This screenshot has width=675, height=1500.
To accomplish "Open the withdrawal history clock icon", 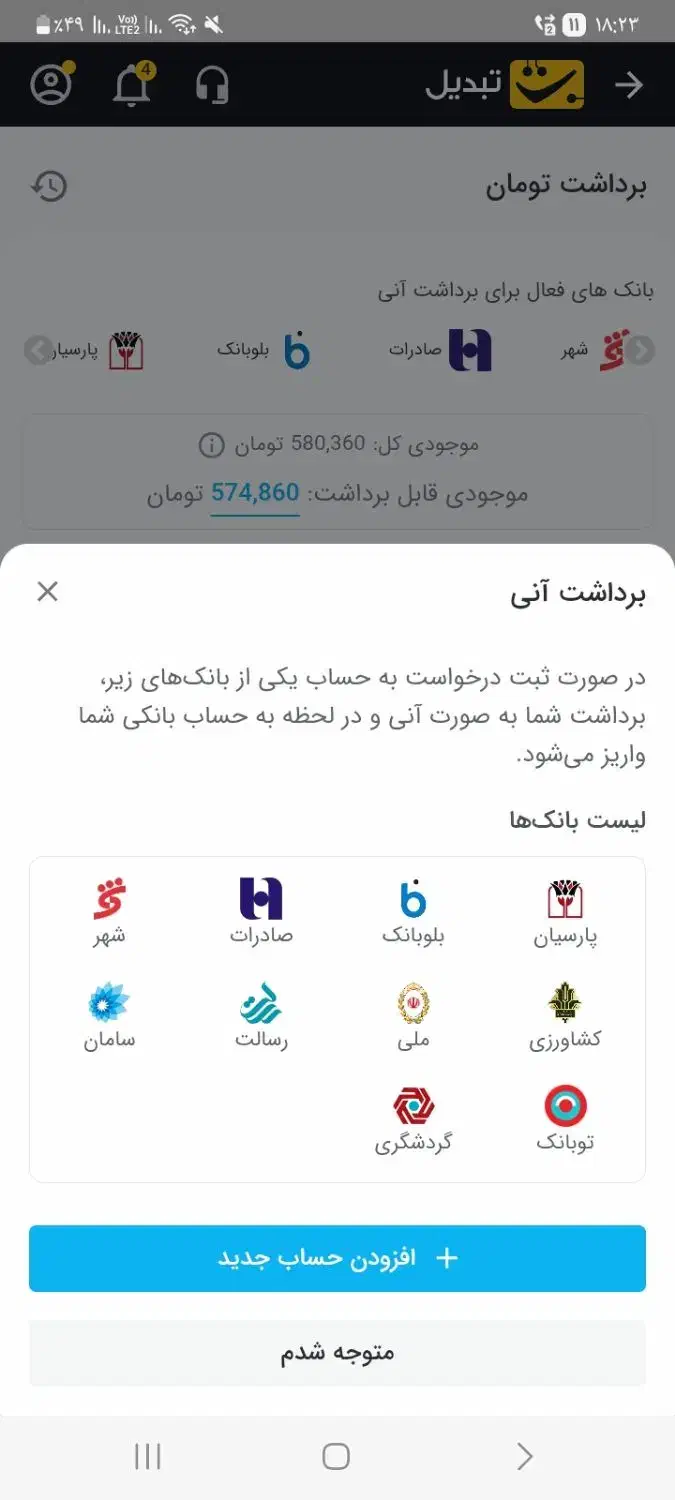I will (x=49, y=186).
